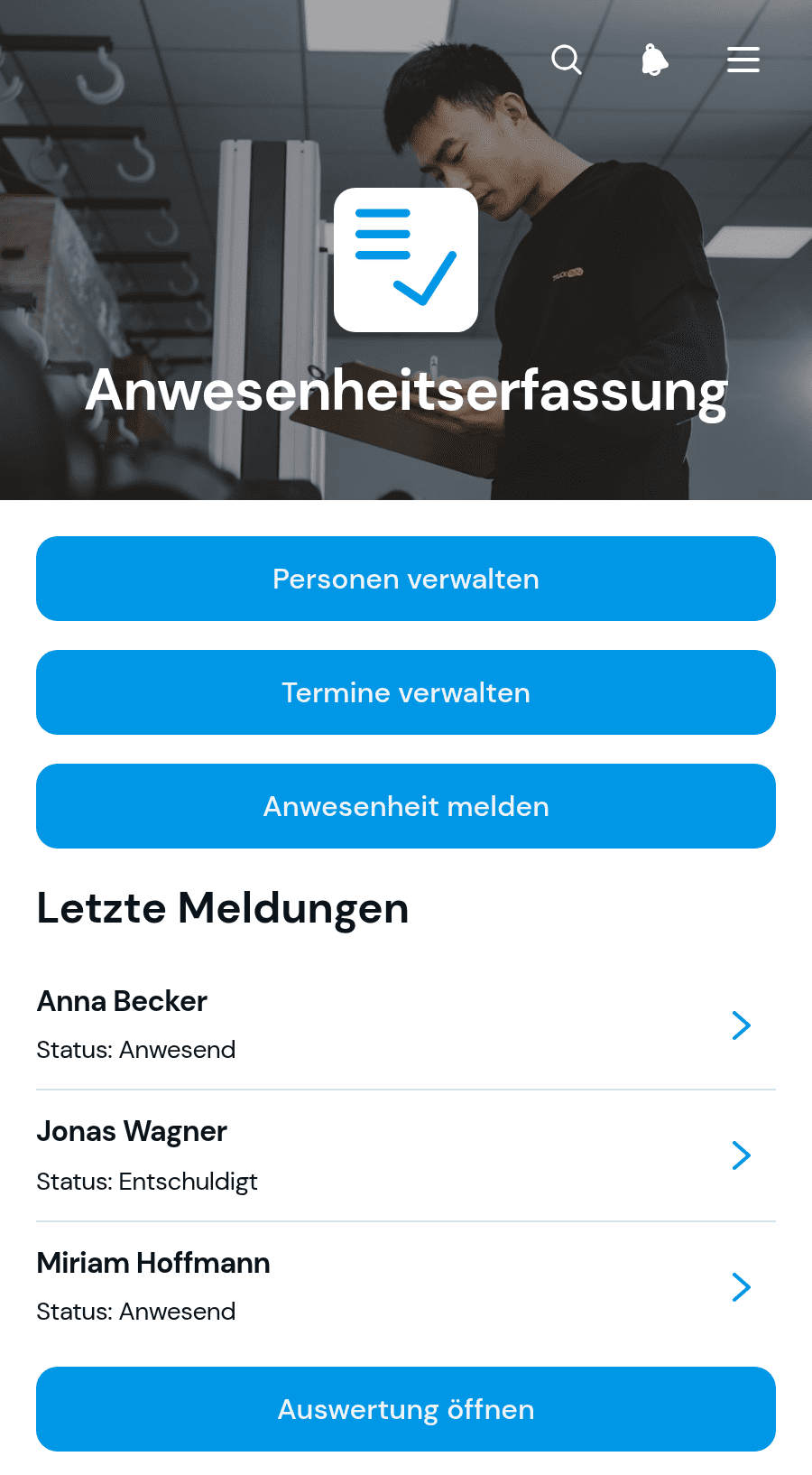This screenshot has height=1475, width=812.
Task: Open Anna Becker's entry
Action: 406,1025
